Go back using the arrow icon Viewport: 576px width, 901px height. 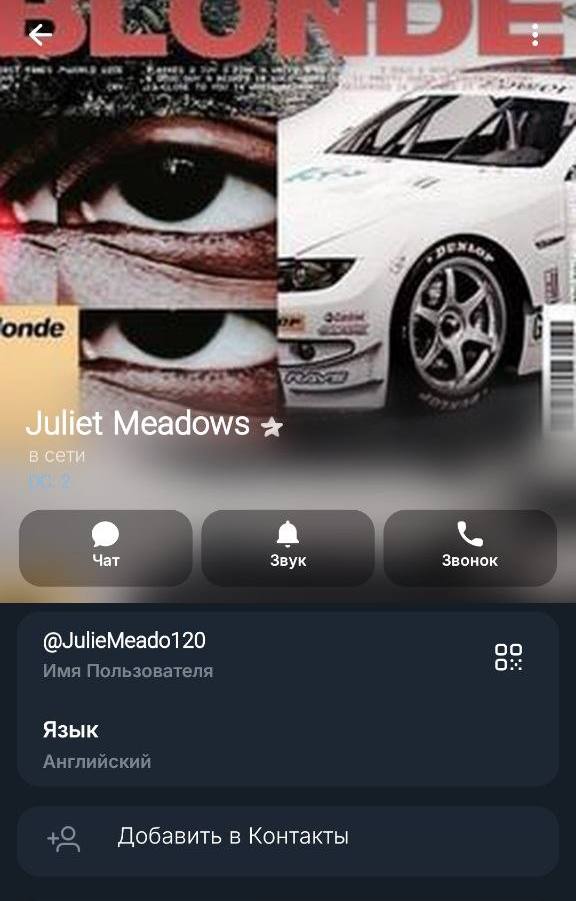tap(40, 35)
